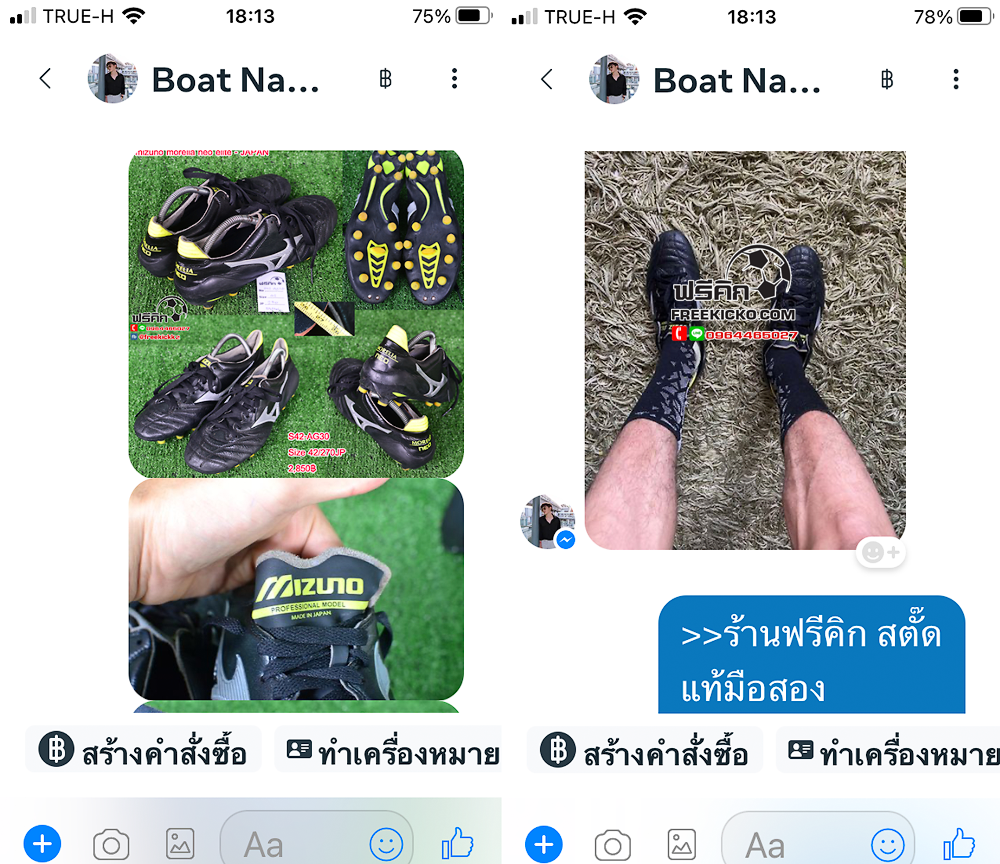Screen dimensions: 1000x864
Task: Tap the sender avatar beside the feet photo
Action: point(548,522)
